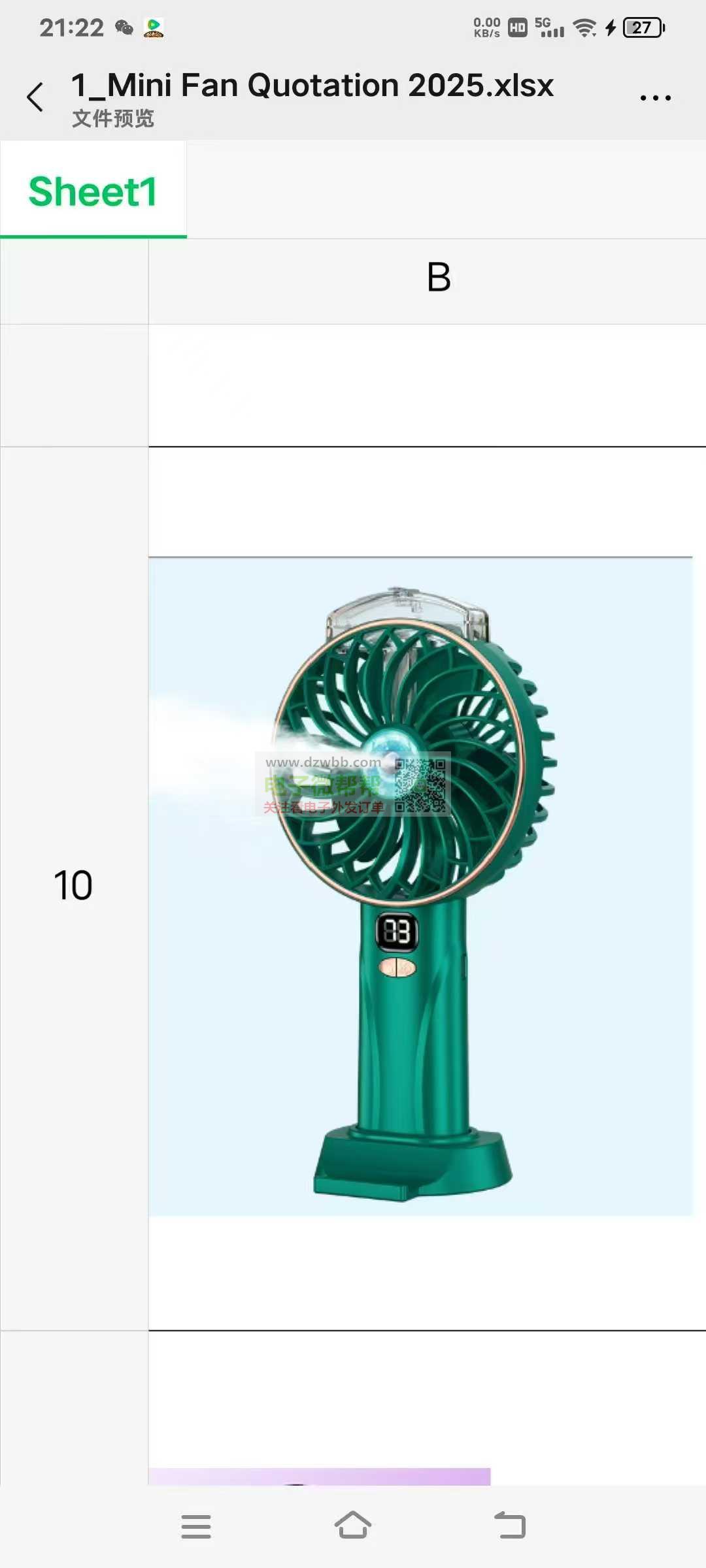Open the recent apps system button
This screenshot has width=706, height=1568.
pos(196,1526)
